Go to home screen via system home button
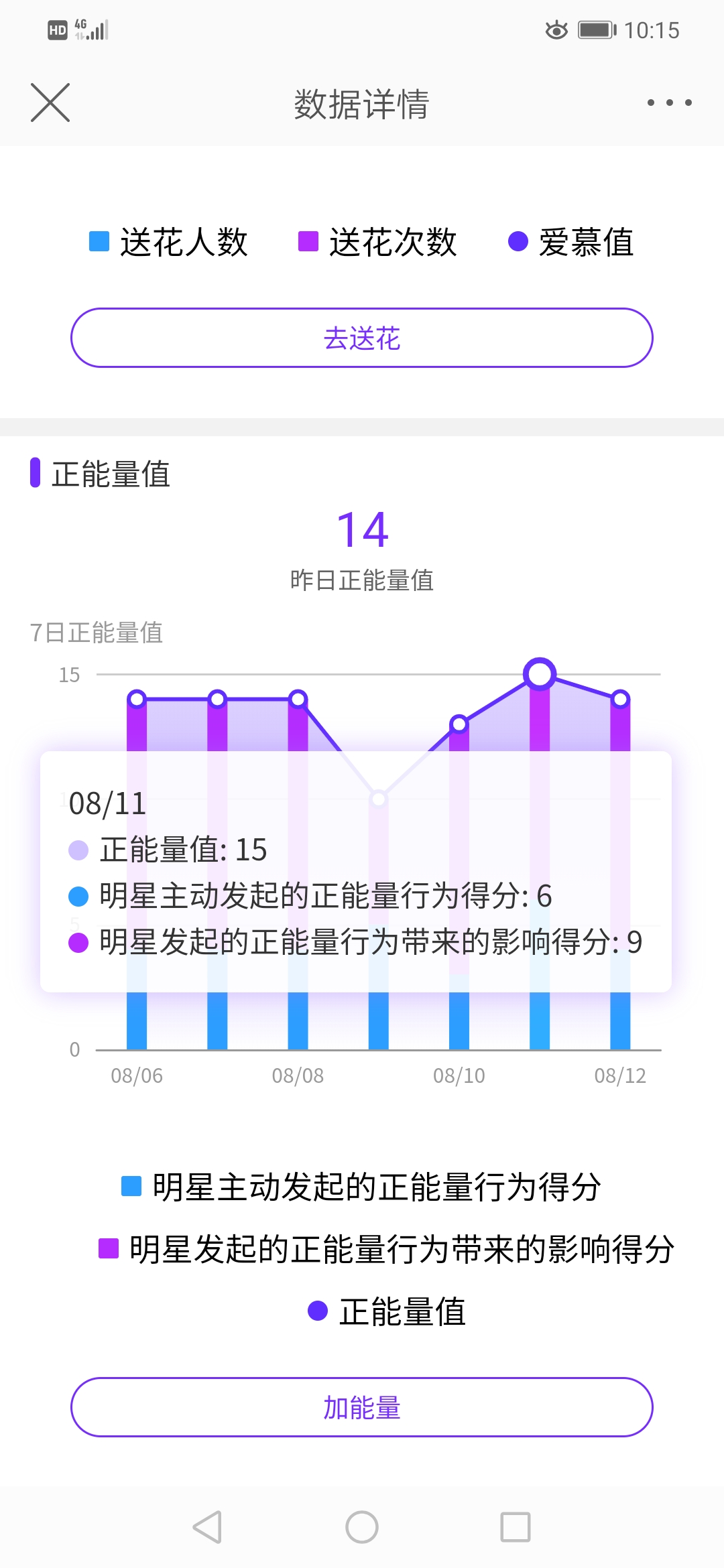The width and height of the screenshot is (724, 1568). 362,1527
